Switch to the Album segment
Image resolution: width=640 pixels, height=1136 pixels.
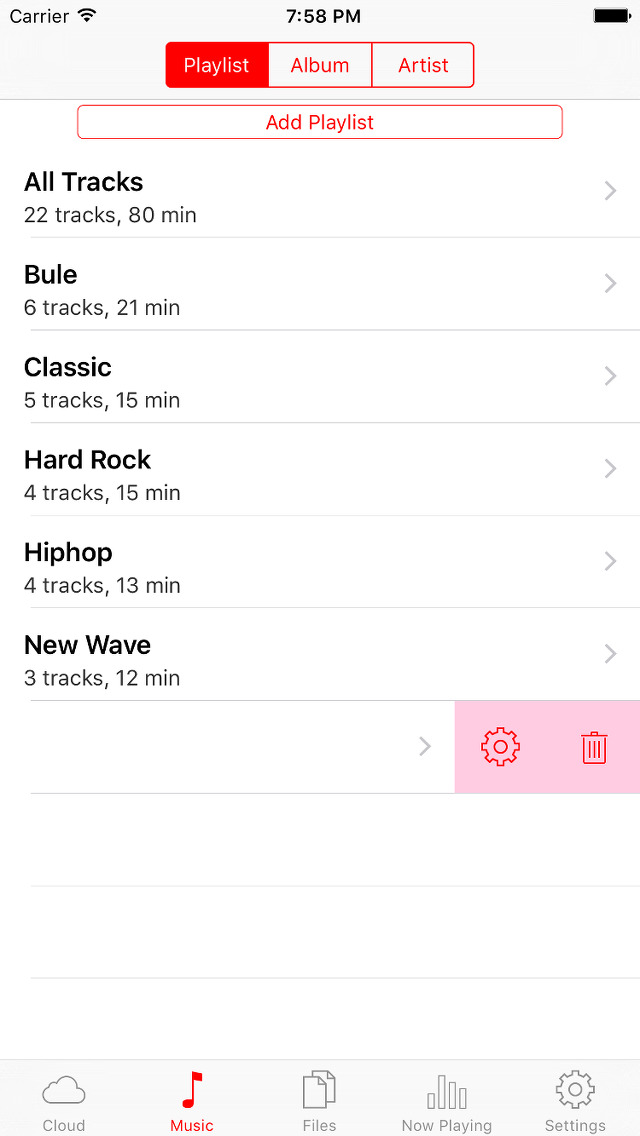click(x=320, y=65)
